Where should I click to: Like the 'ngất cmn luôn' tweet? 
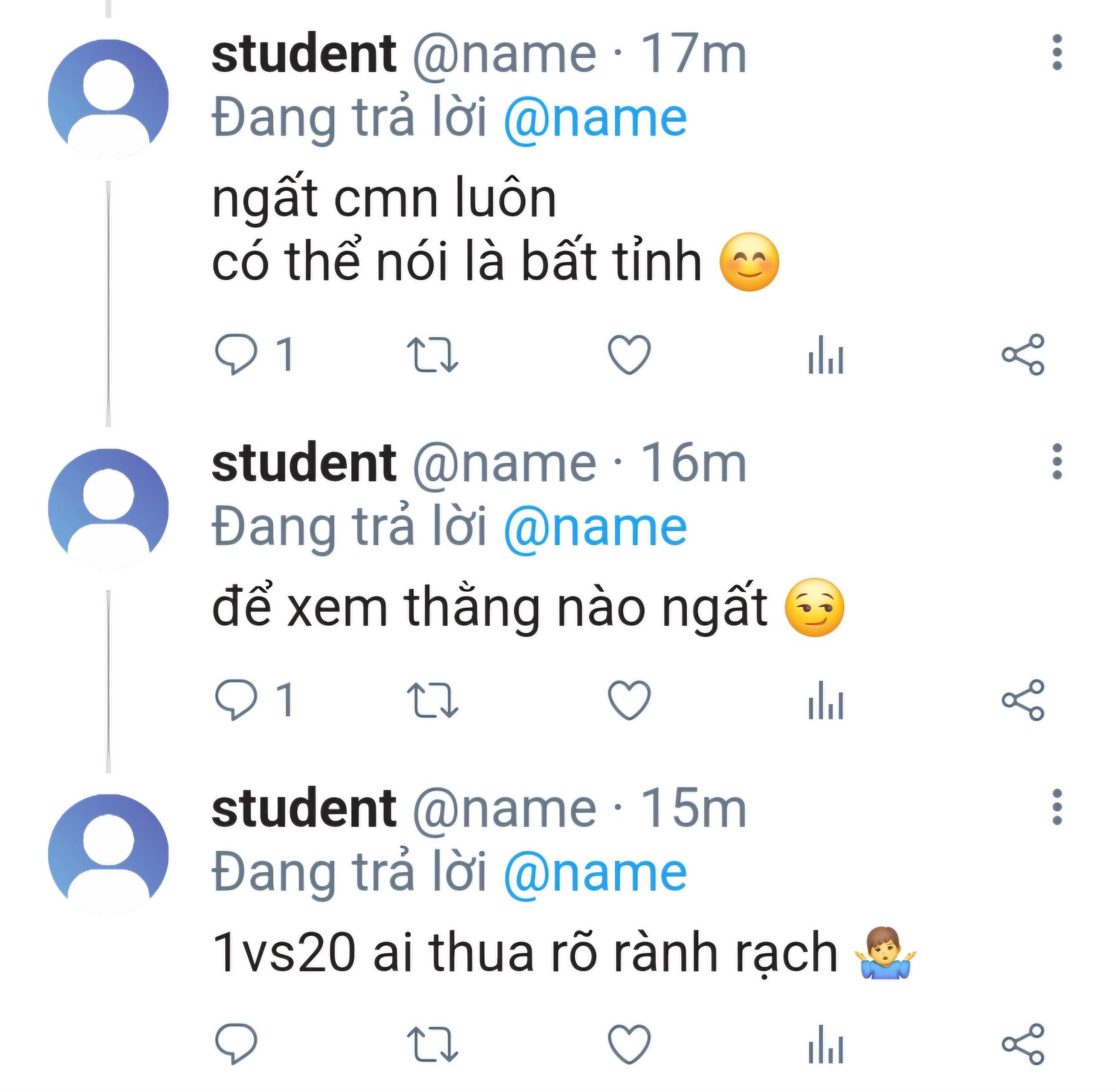pos(629,354)
